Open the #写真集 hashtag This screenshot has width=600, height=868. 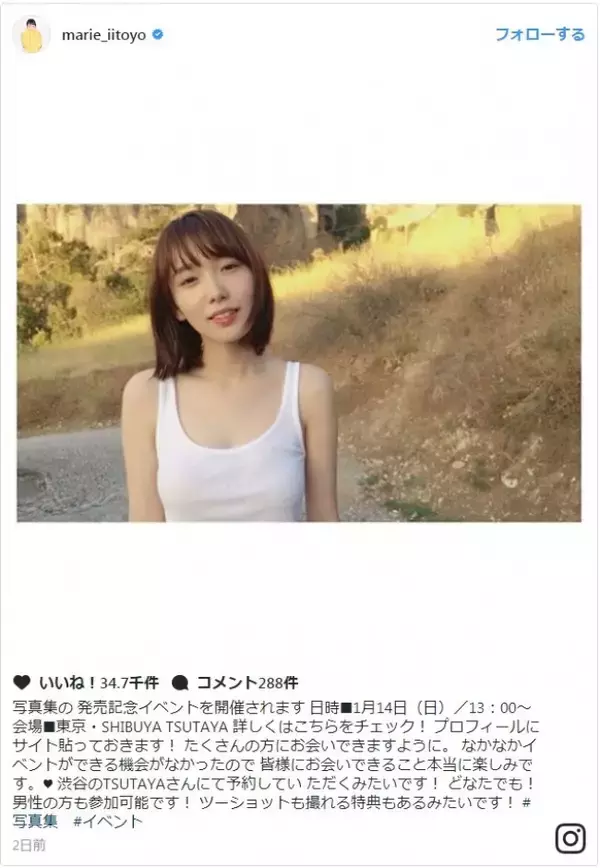pyautogui.click(x=36, y=821)
